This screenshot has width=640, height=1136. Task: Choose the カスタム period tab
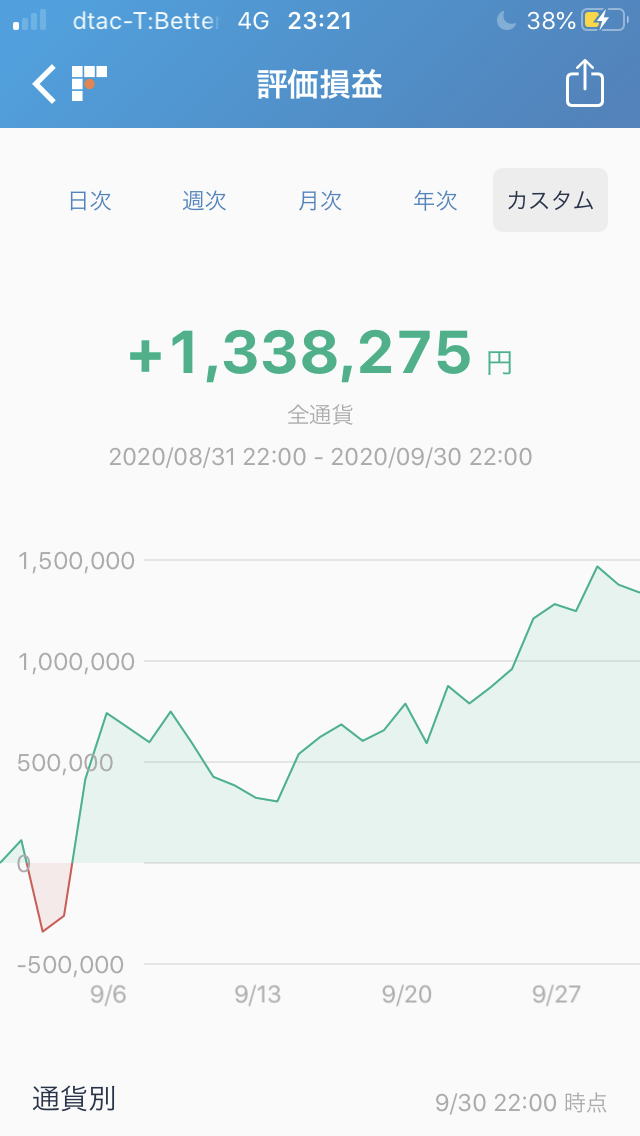550,200
